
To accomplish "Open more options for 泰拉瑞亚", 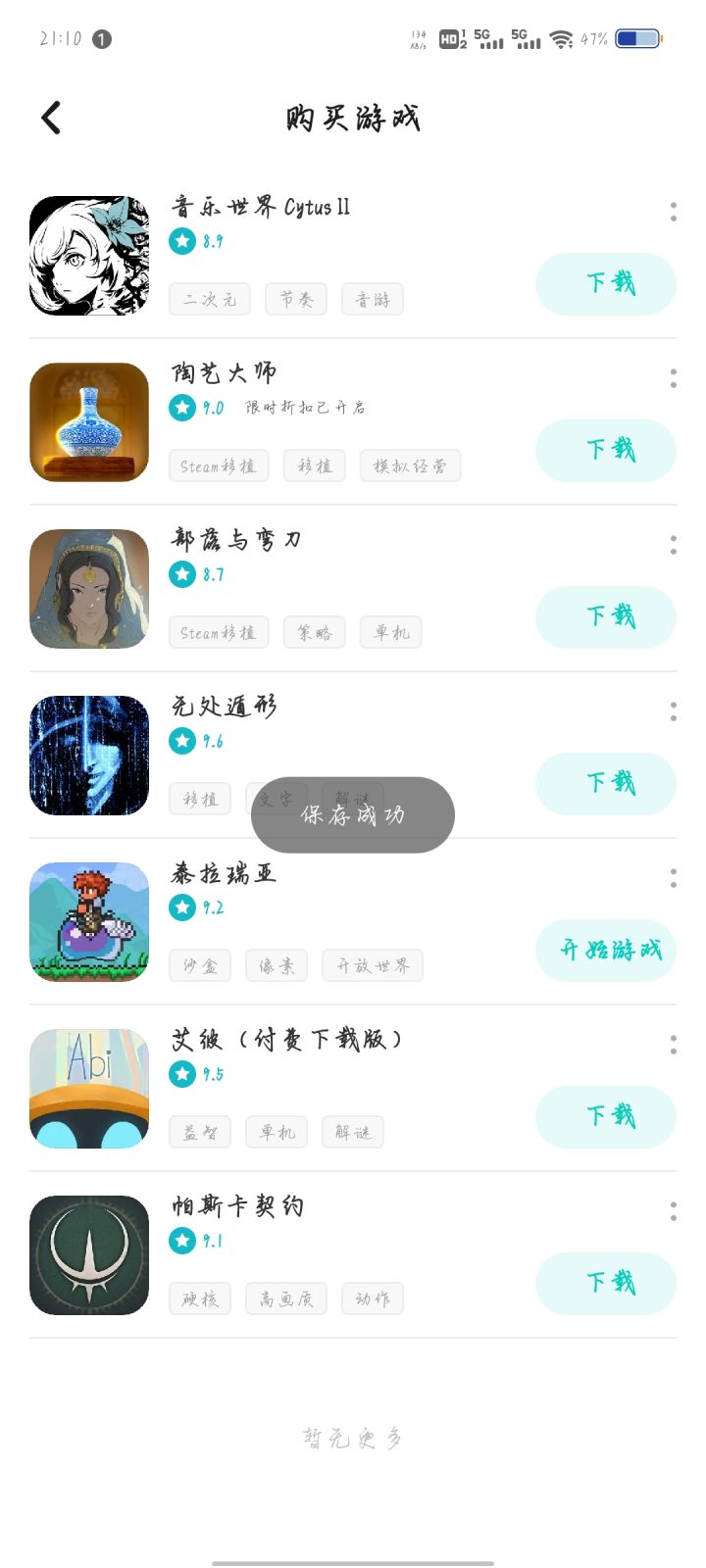I will tap(674, 878).
